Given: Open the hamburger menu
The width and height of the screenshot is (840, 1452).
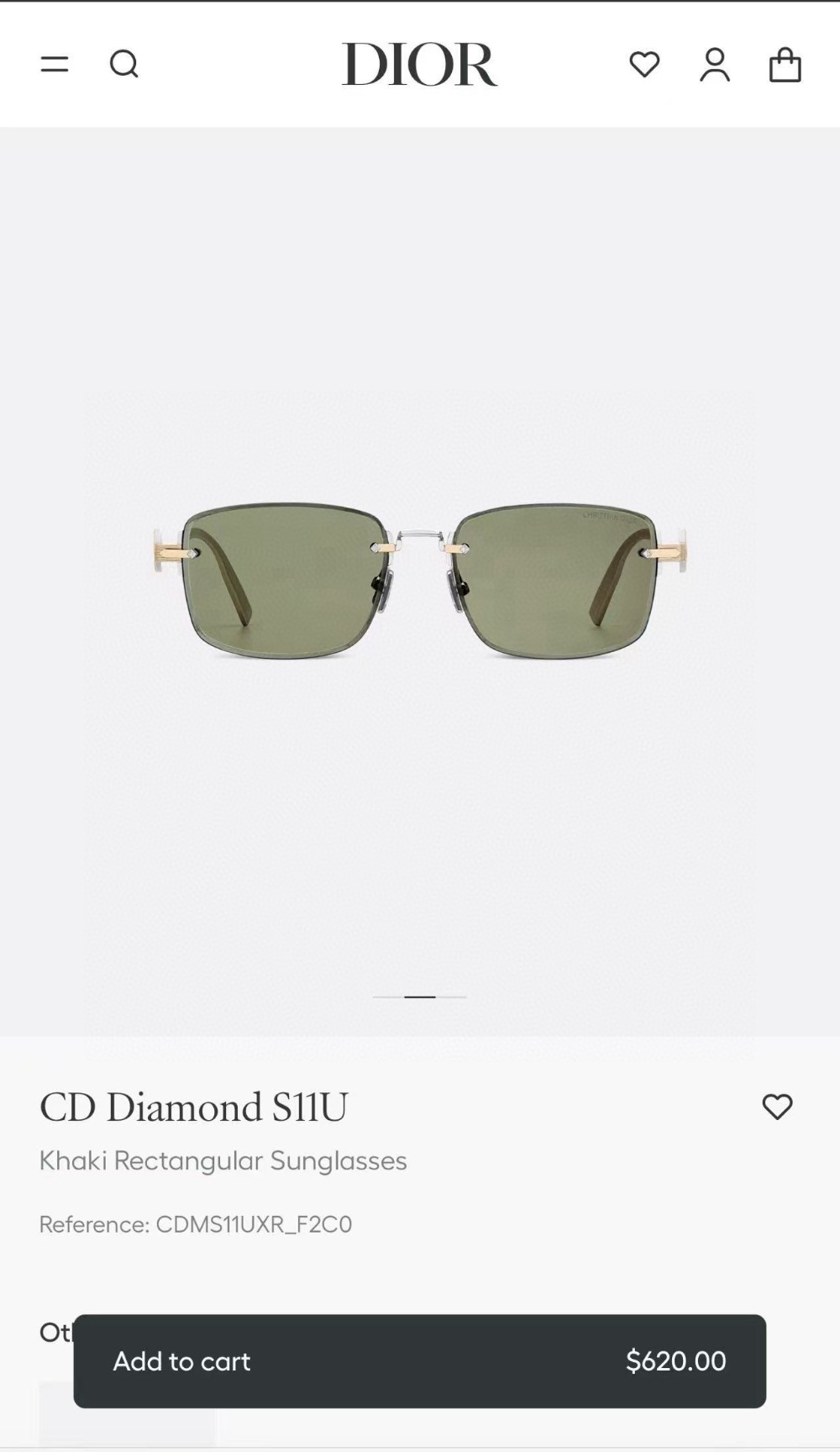Looking at the screenshot, I should click(55, 64).
